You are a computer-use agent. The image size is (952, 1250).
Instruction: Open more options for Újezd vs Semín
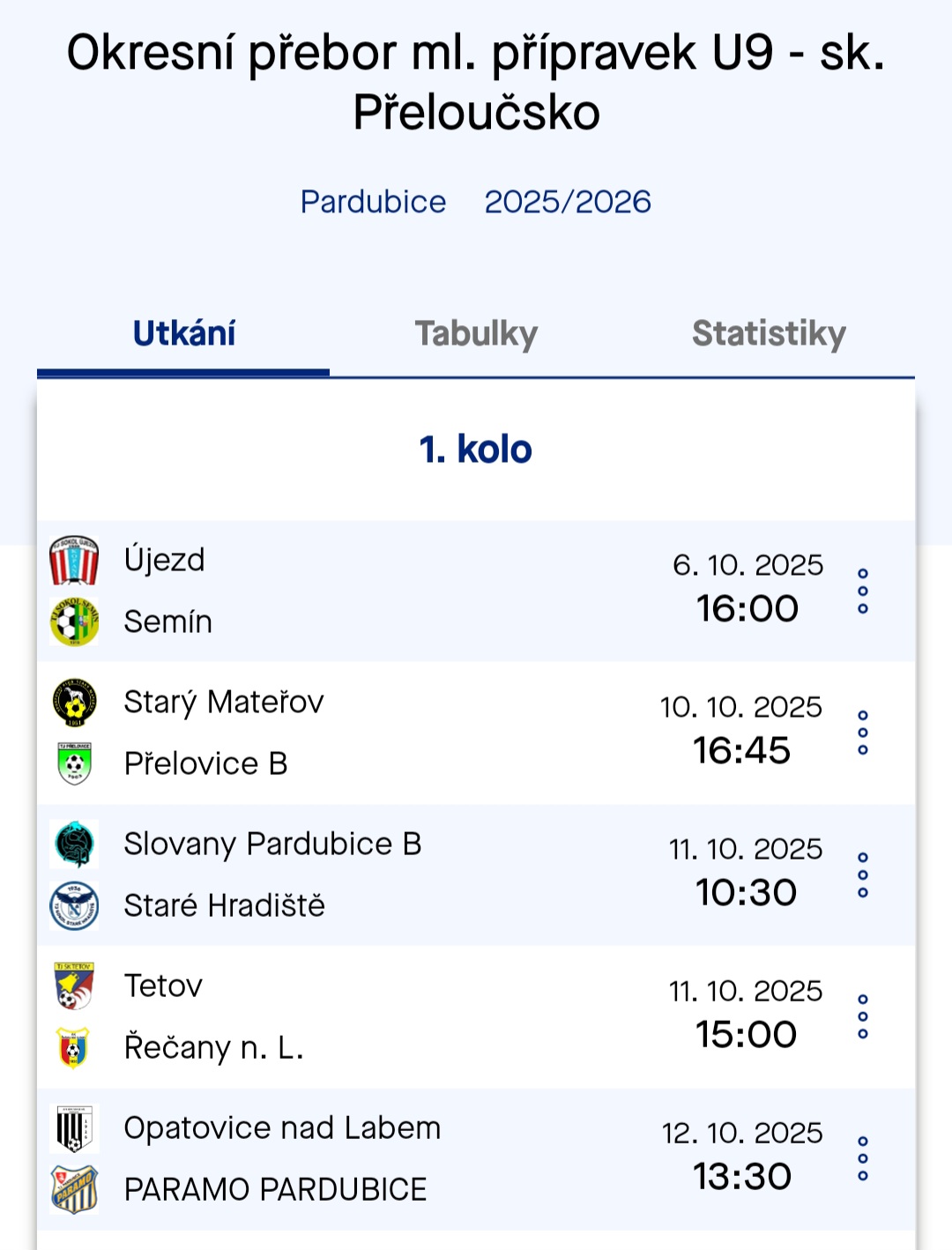[x=863, y=592]
